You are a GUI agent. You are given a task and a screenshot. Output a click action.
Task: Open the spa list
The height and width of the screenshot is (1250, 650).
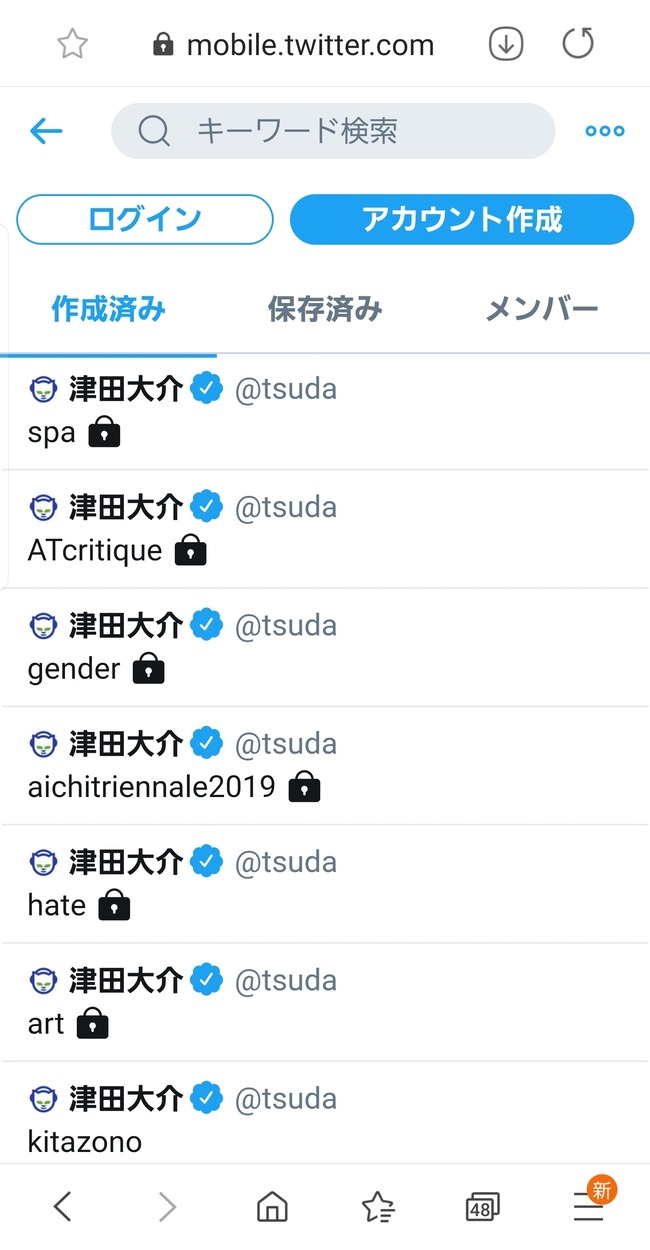[x=325, y=411]
